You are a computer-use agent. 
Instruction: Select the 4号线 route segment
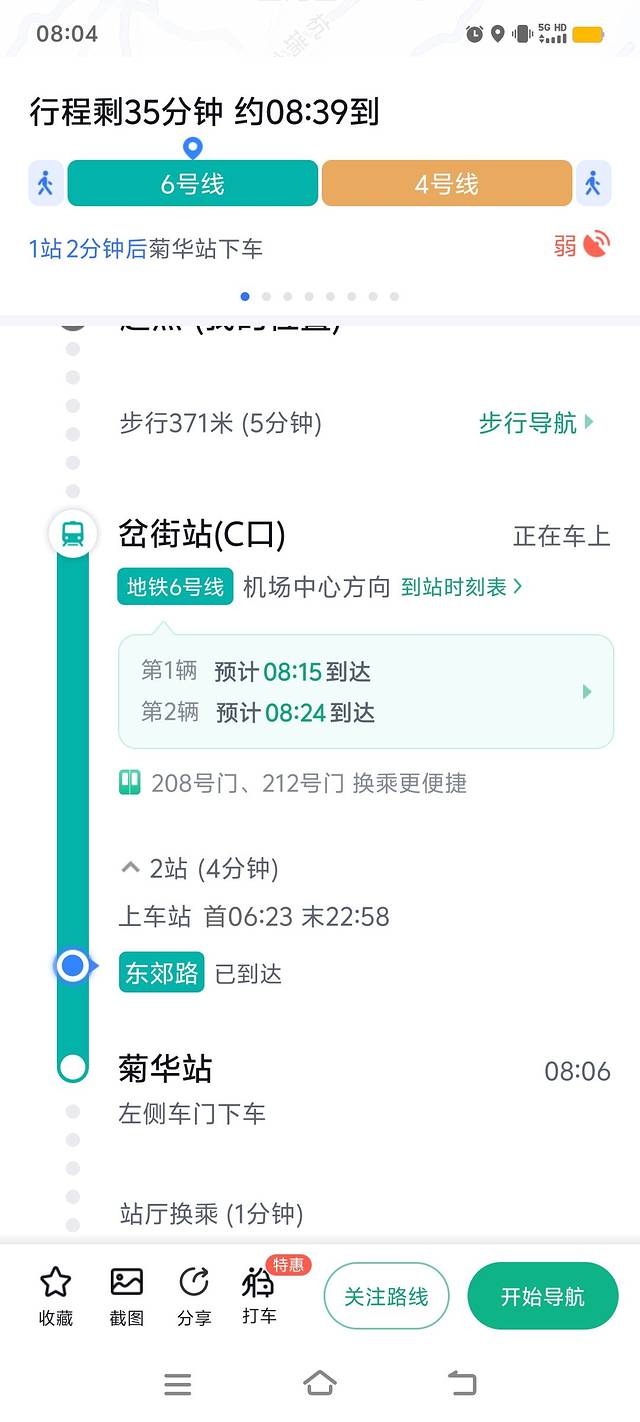coord(446,184)
